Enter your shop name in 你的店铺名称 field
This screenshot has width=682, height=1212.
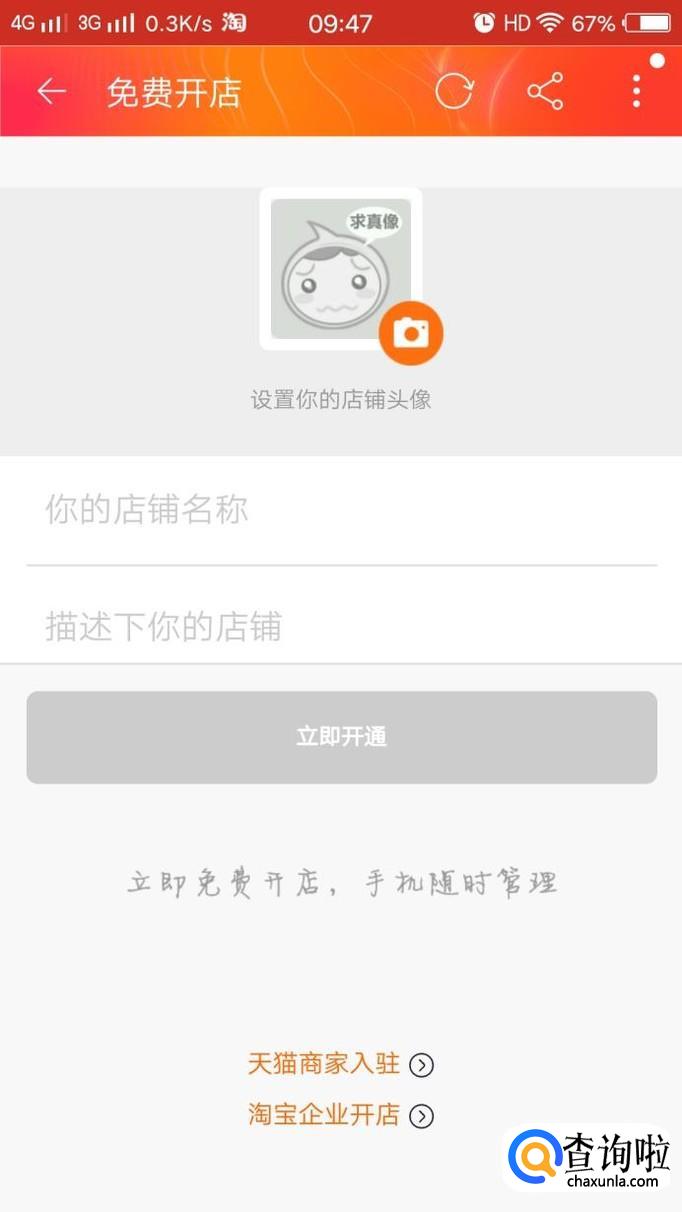click(x=341, y=511)
